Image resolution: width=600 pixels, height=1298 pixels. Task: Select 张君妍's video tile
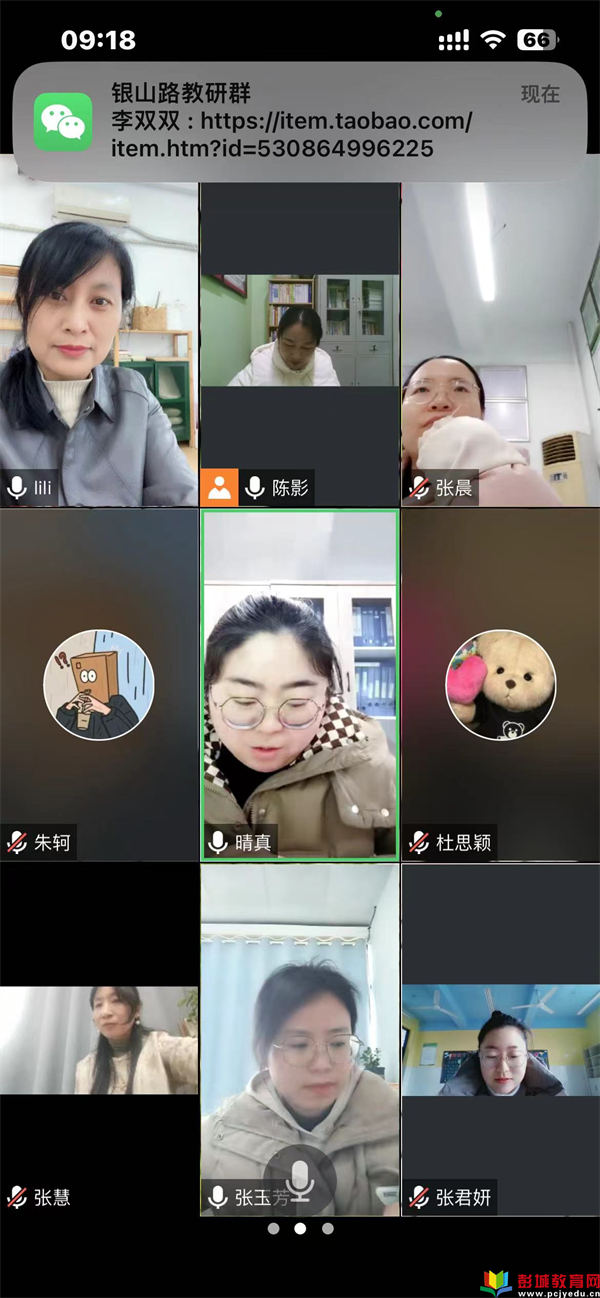(x=500, y=1040)
